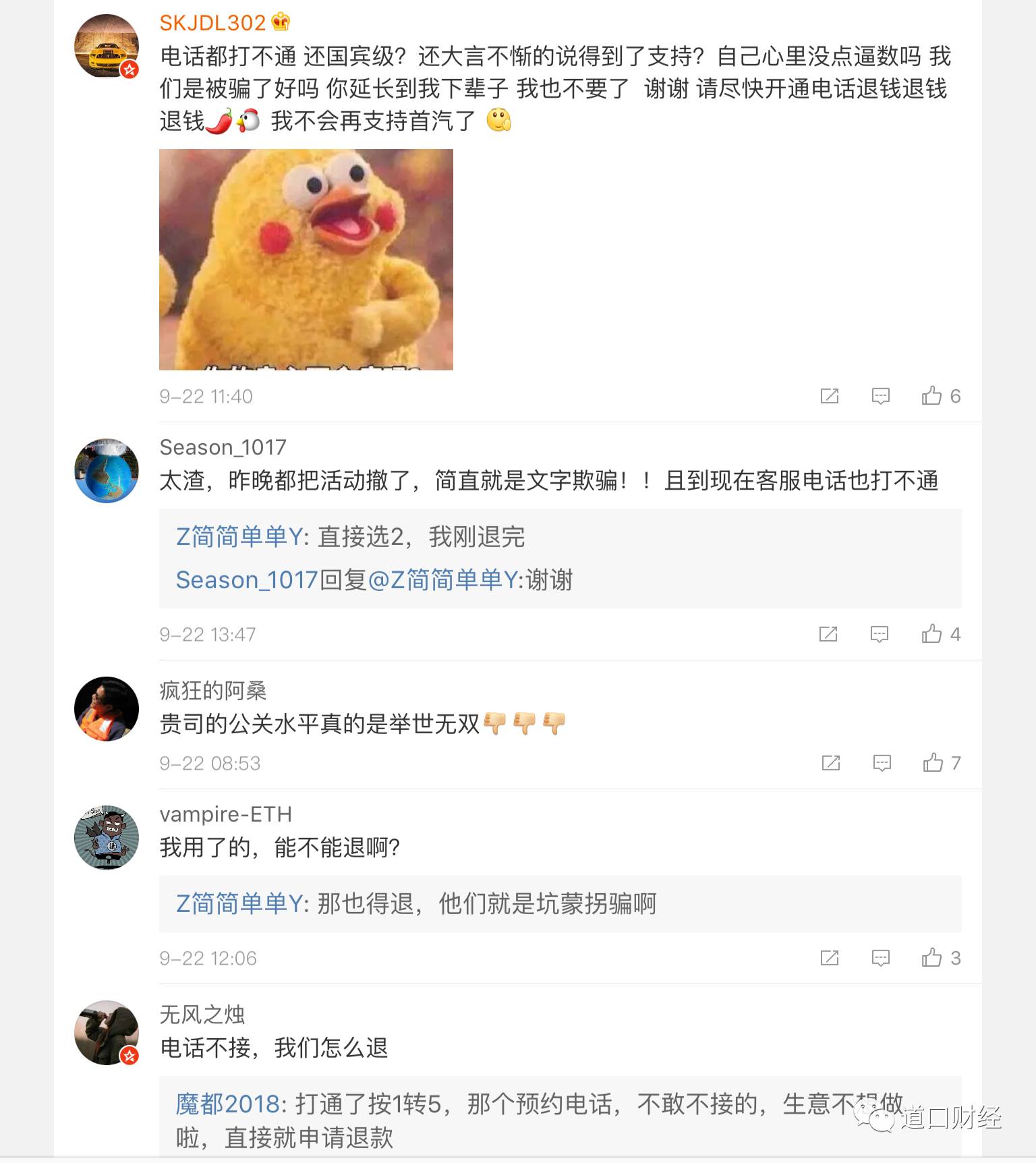Open vampire-ETH's profile
Screen dimensions: 1036x1163
pyautogui.click(x=225, y=814)
